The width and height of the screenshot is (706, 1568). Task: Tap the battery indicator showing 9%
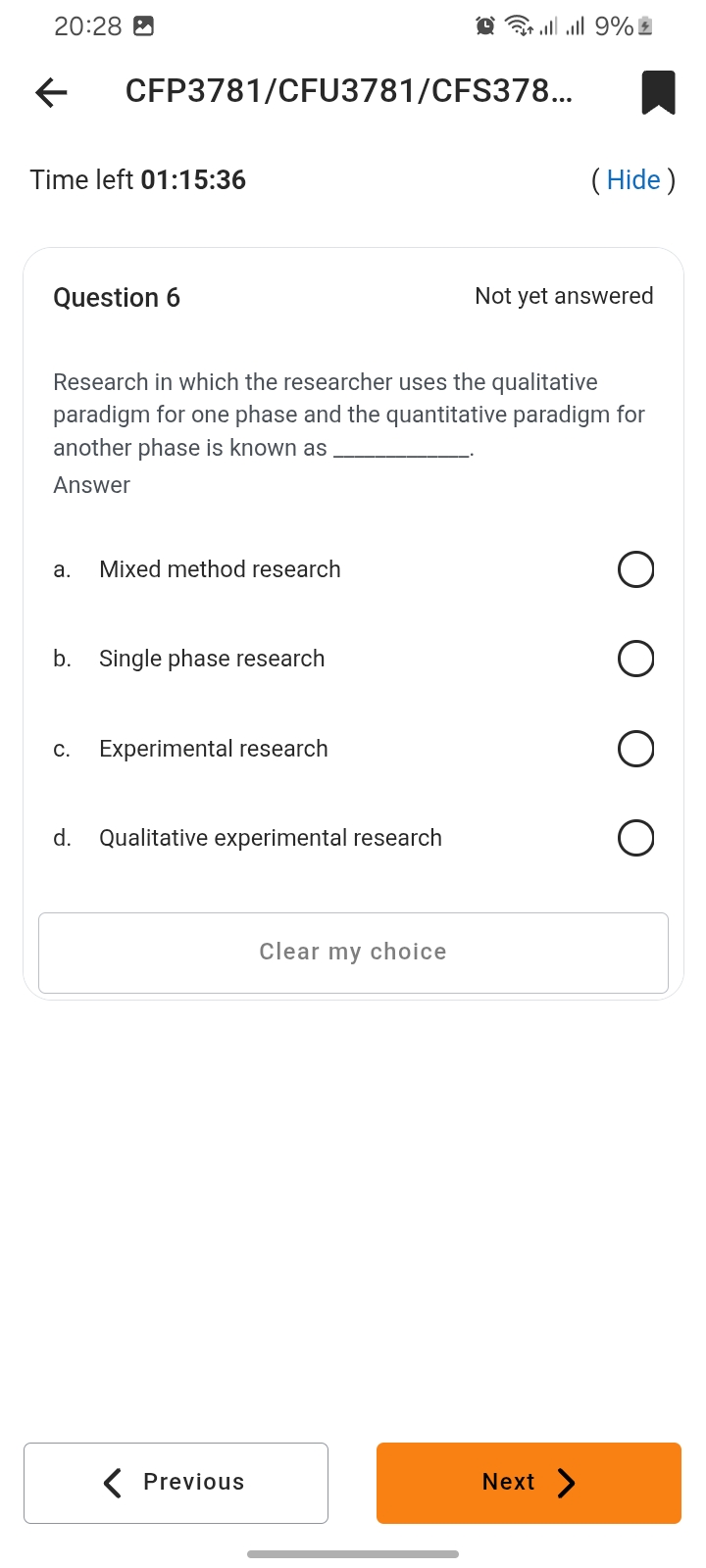coord(622,26)
